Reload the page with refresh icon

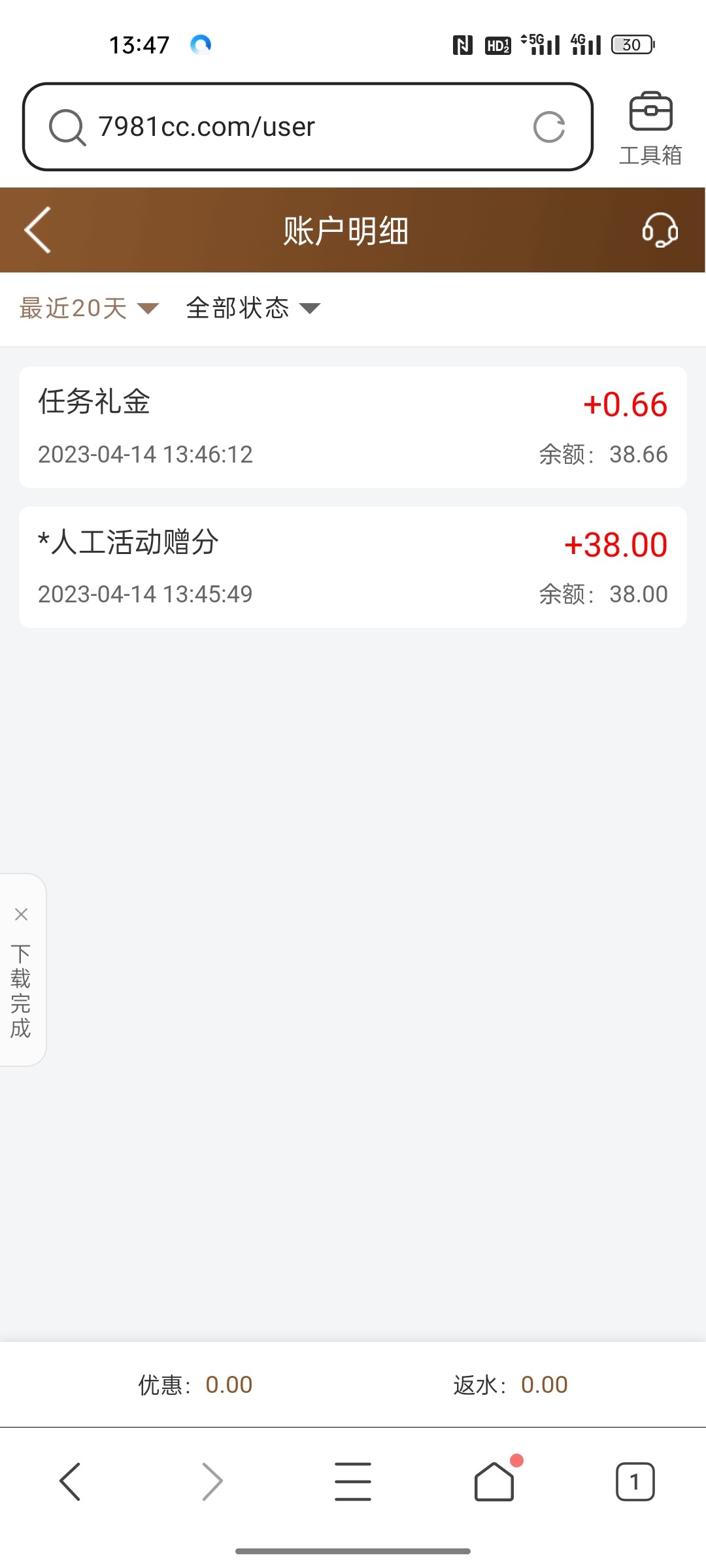pos(549,127)
